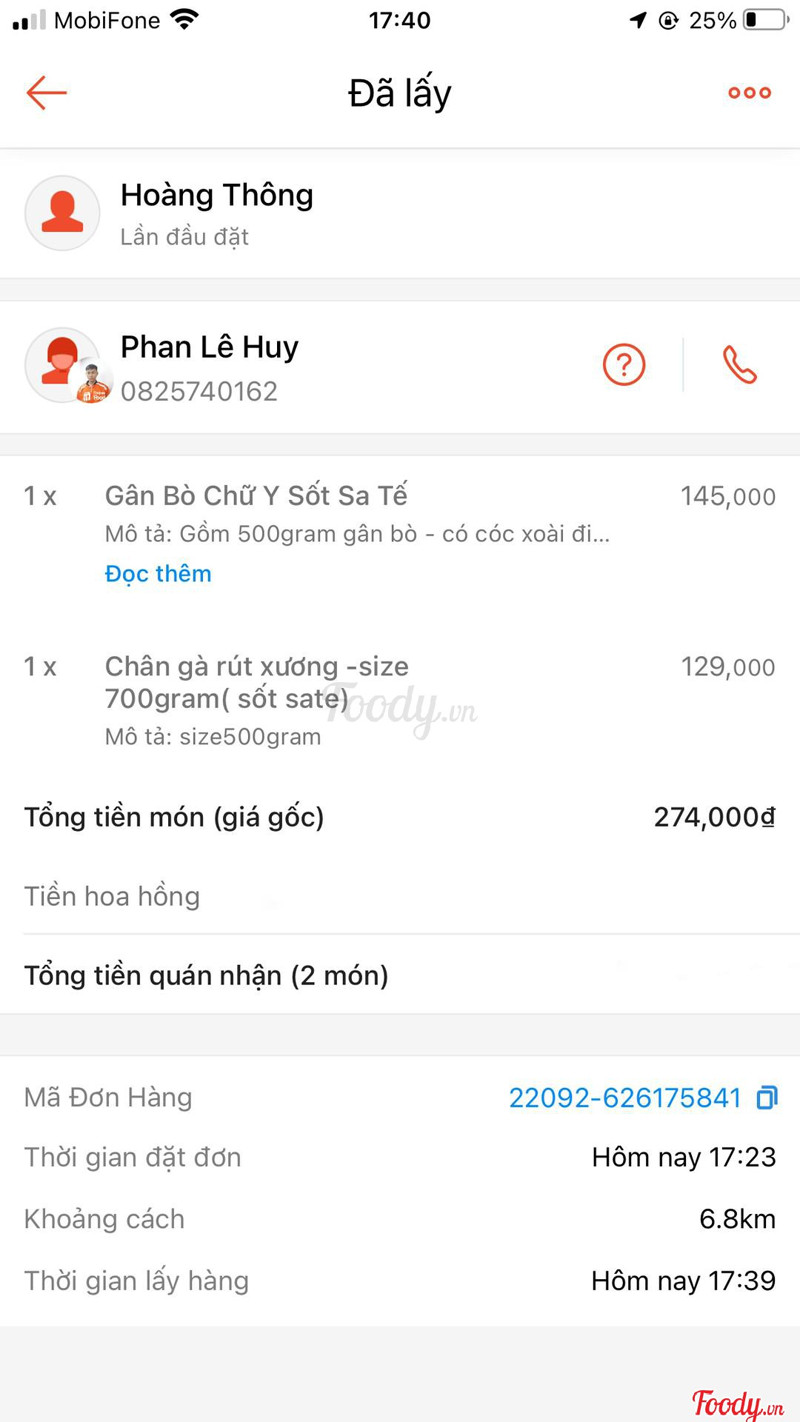Open help question mark icon
The width and height of the screenshot is (800, 1422).
click(x=624, y=365)
